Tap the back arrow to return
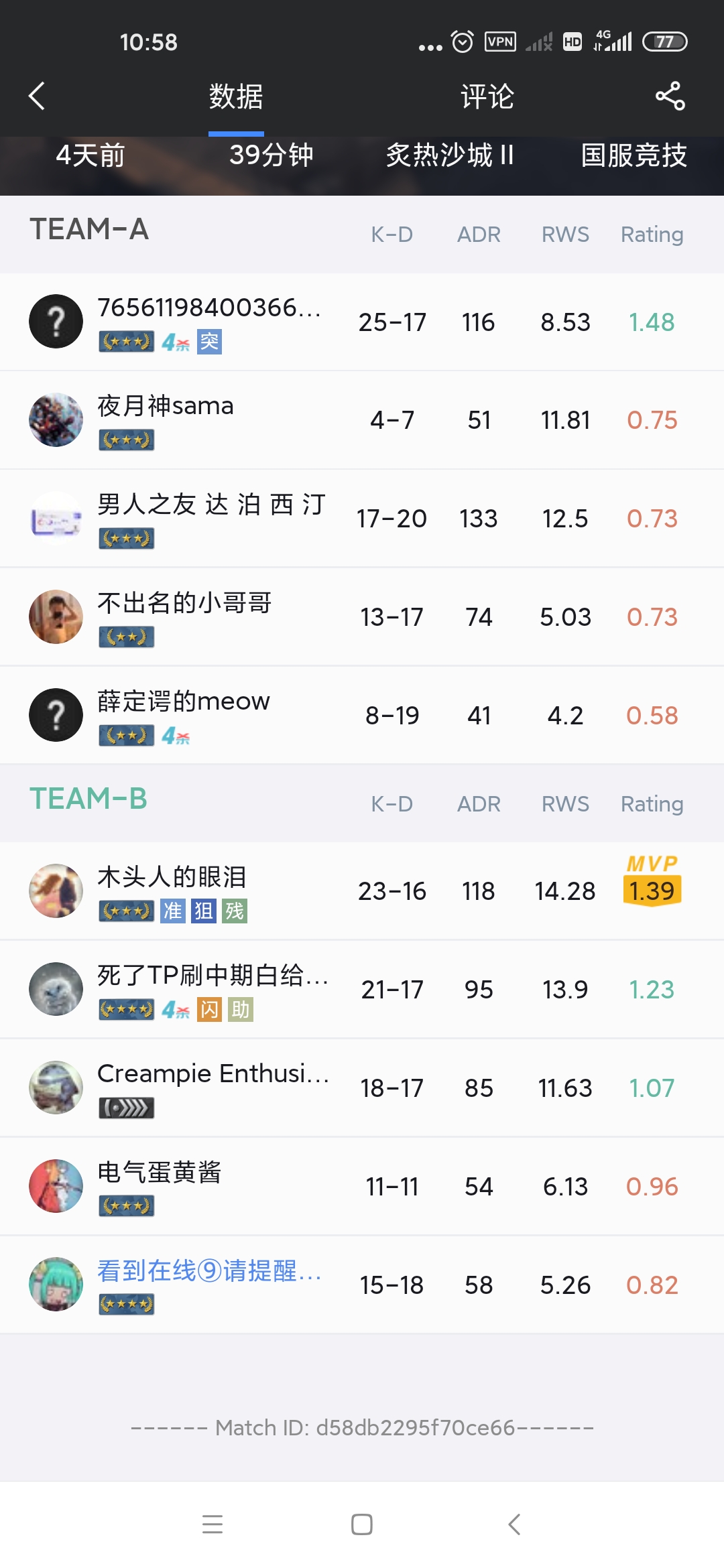 pyautogui.click(x=38, y=96)
